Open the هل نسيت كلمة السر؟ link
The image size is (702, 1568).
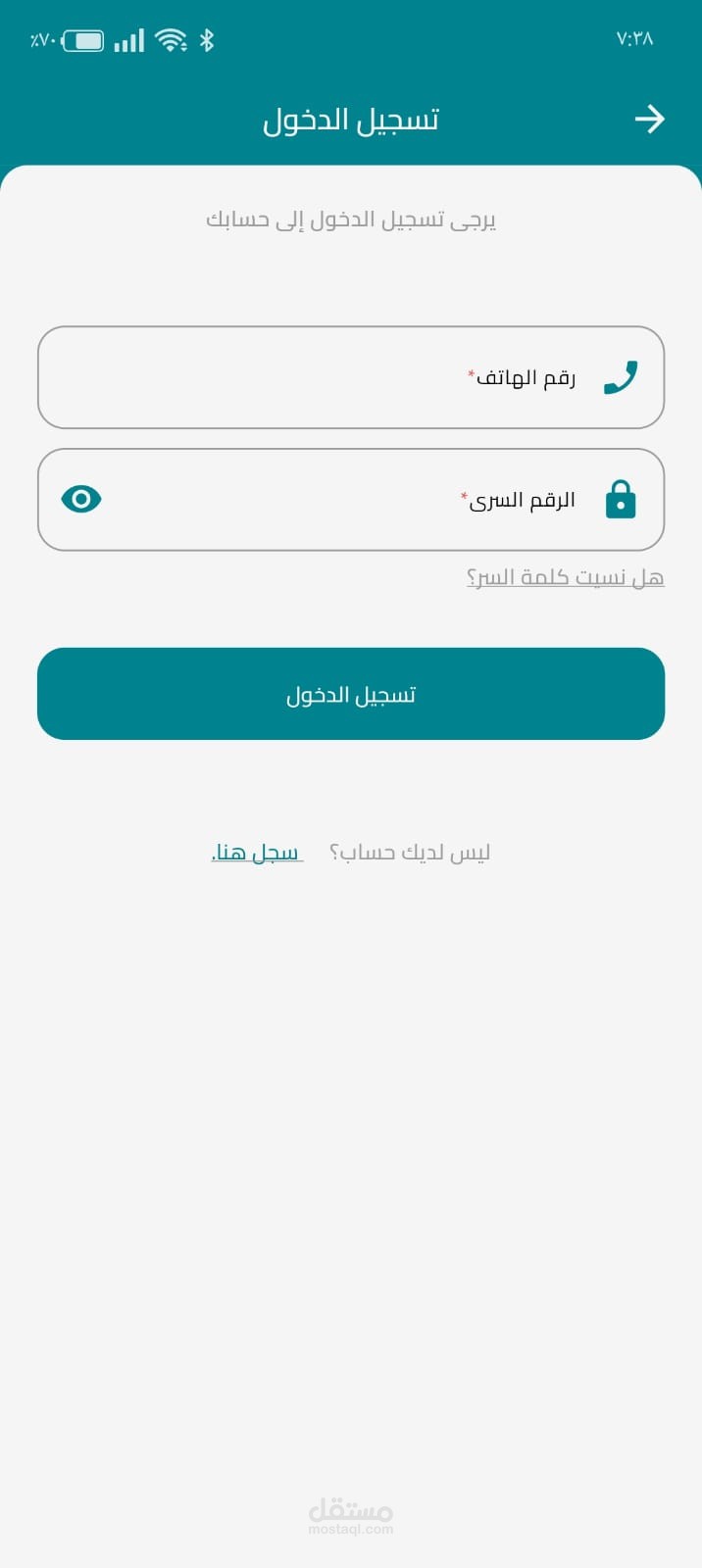pyautogui.click(x=566, y=577)
